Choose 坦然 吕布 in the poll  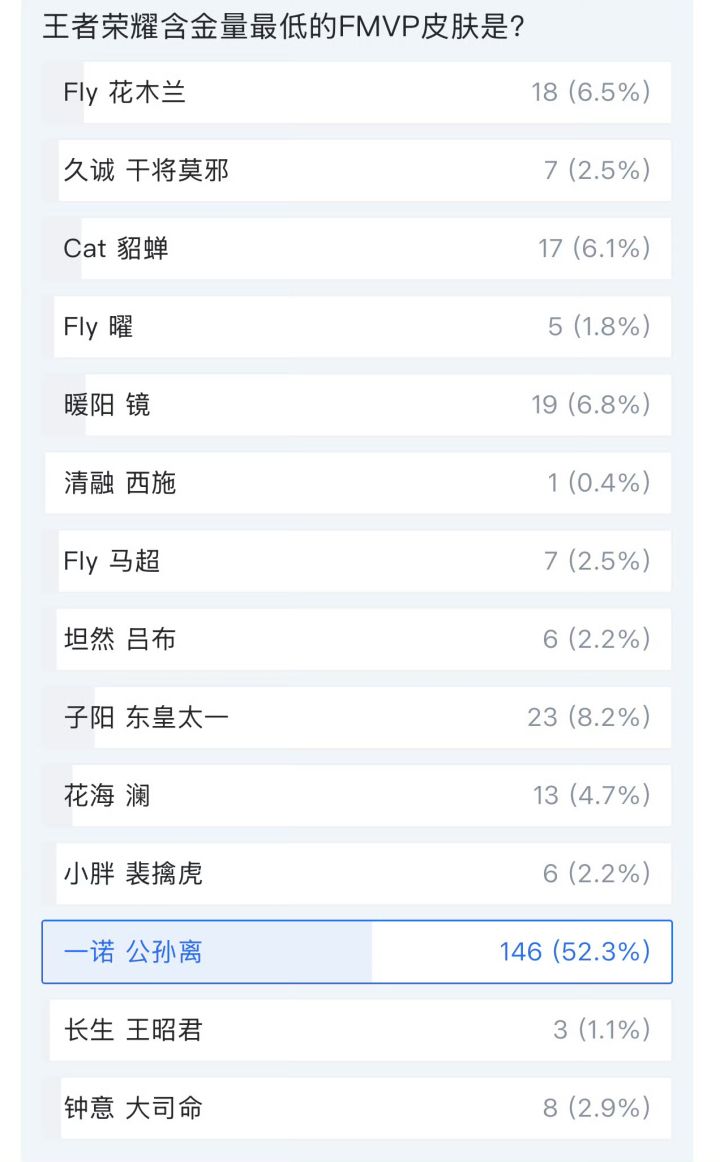point(357,639)
